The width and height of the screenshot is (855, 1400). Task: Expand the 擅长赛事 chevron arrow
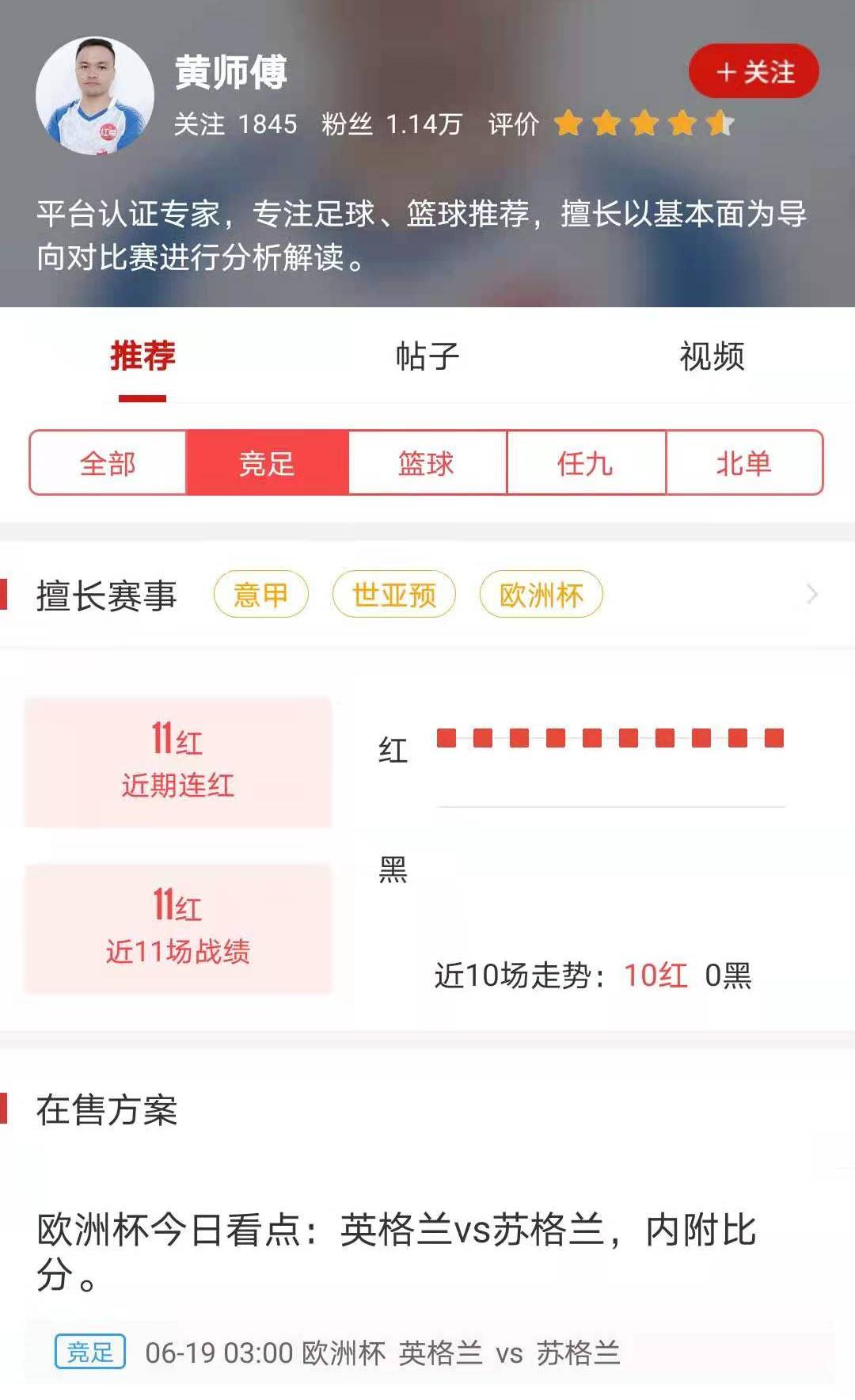pyautogui.click(x=811, y=595)
